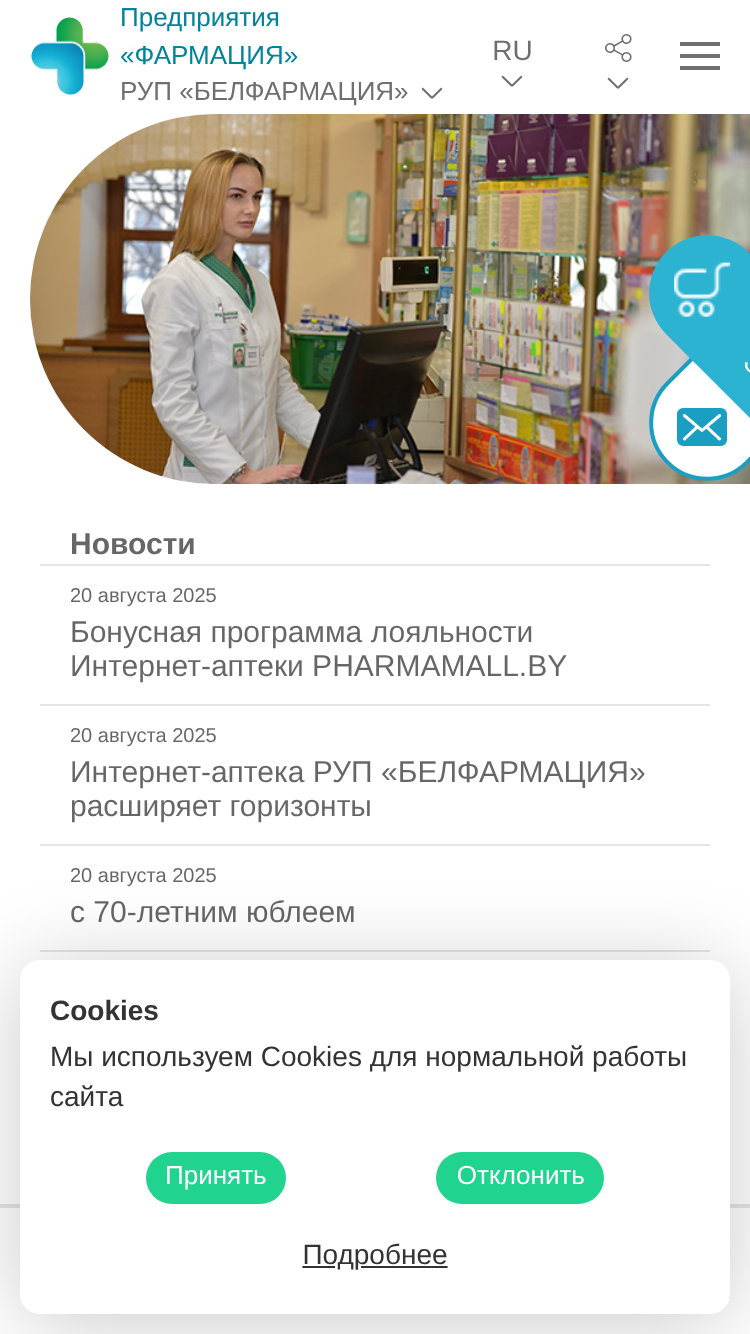Read news about PHARMAMALL.BY loyalty program

coord(318,649)
